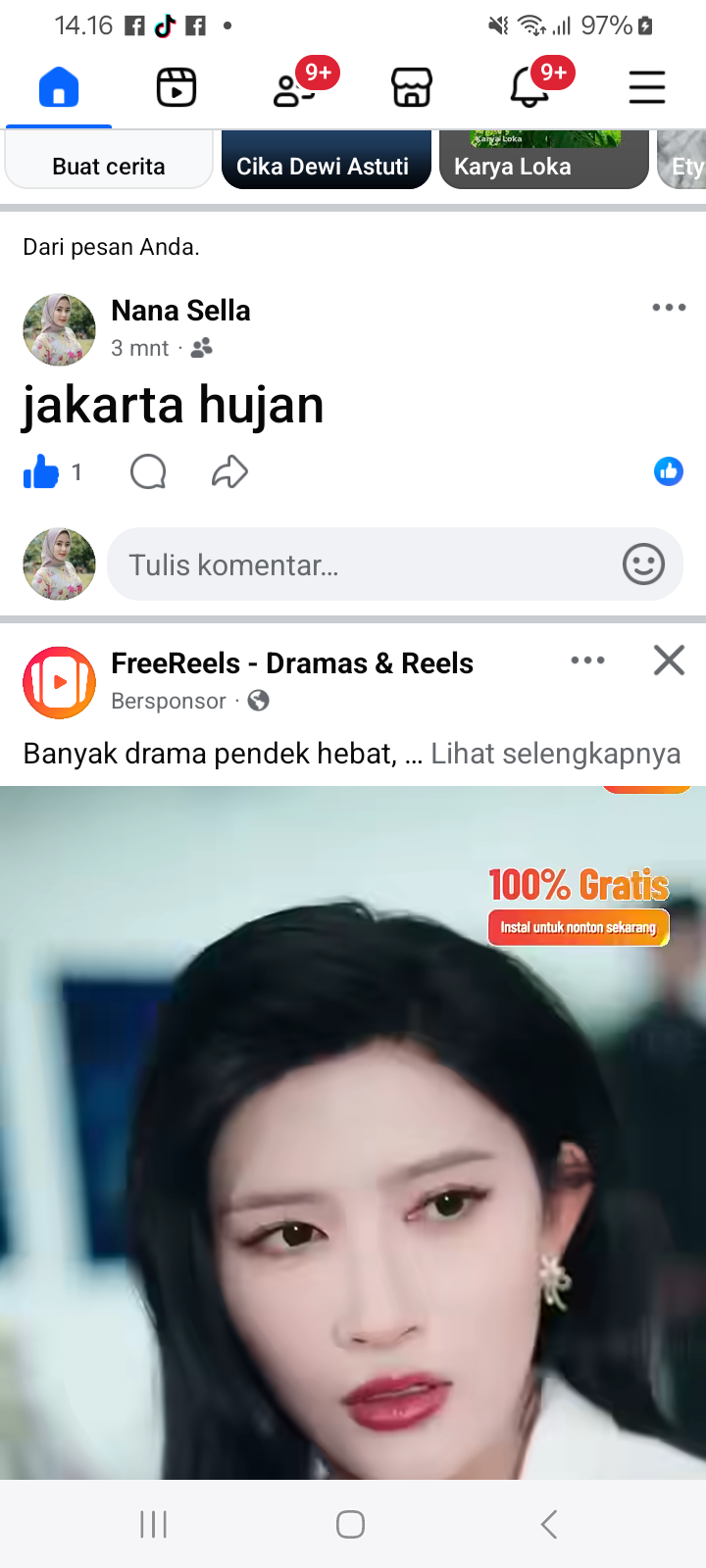
Task: Open Nana Sella's profile name
Action: click(180, 311)
